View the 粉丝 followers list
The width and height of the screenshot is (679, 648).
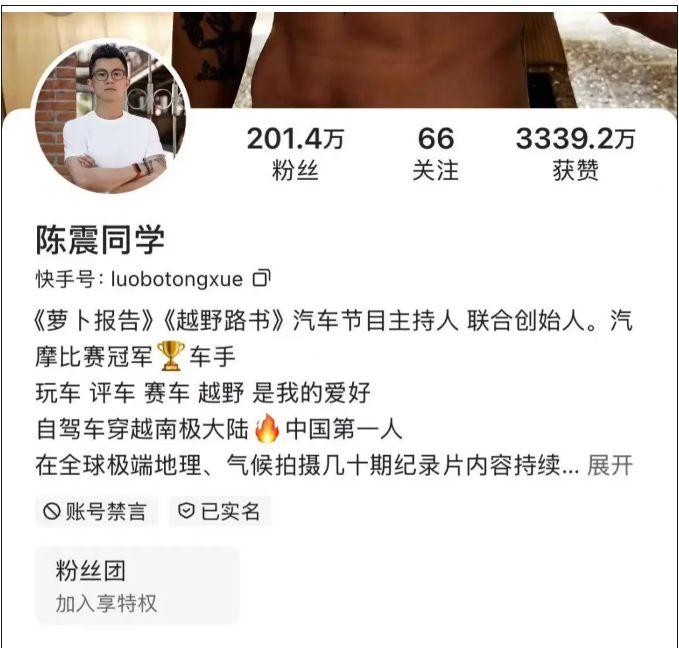click(x=295, y=153)
